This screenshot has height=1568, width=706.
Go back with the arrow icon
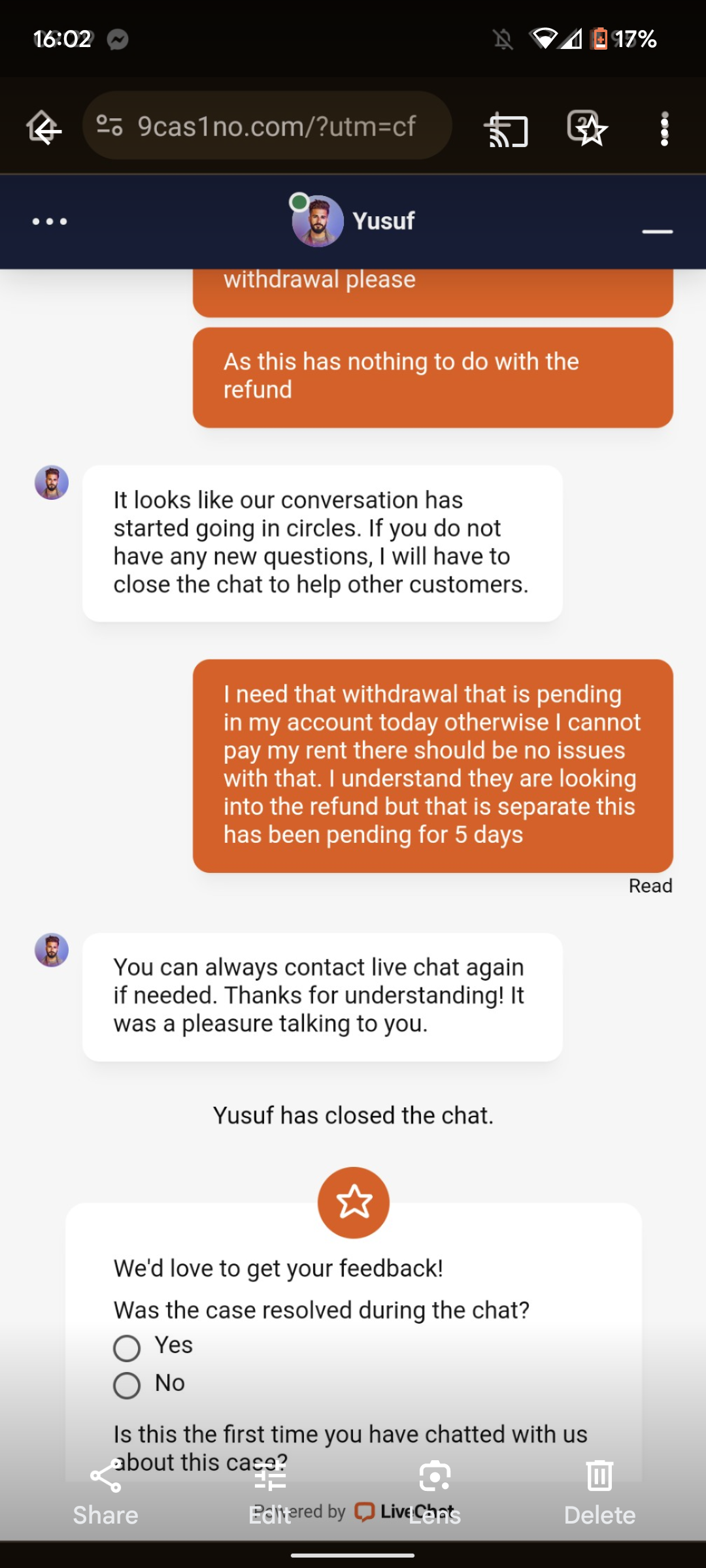coord(44,127)
